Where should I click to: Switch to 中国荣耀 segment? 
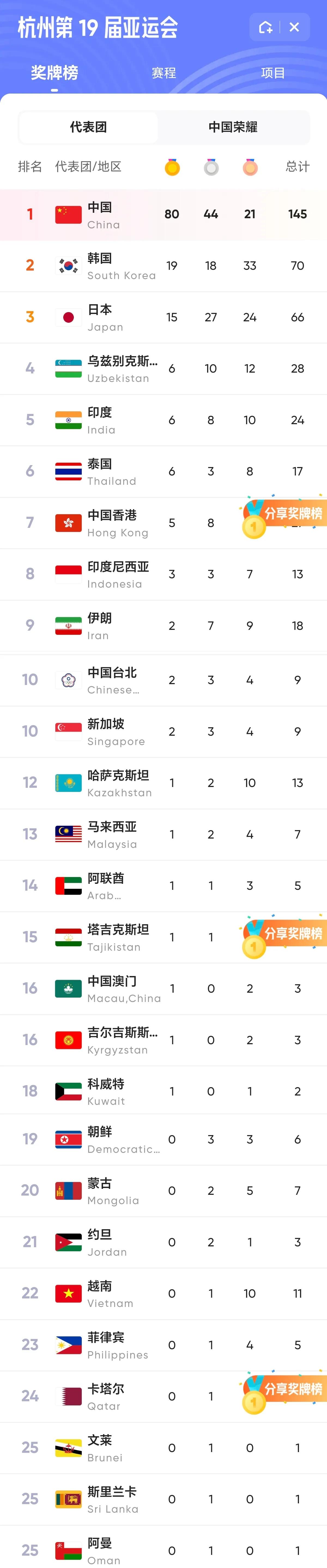coord(233,127)
